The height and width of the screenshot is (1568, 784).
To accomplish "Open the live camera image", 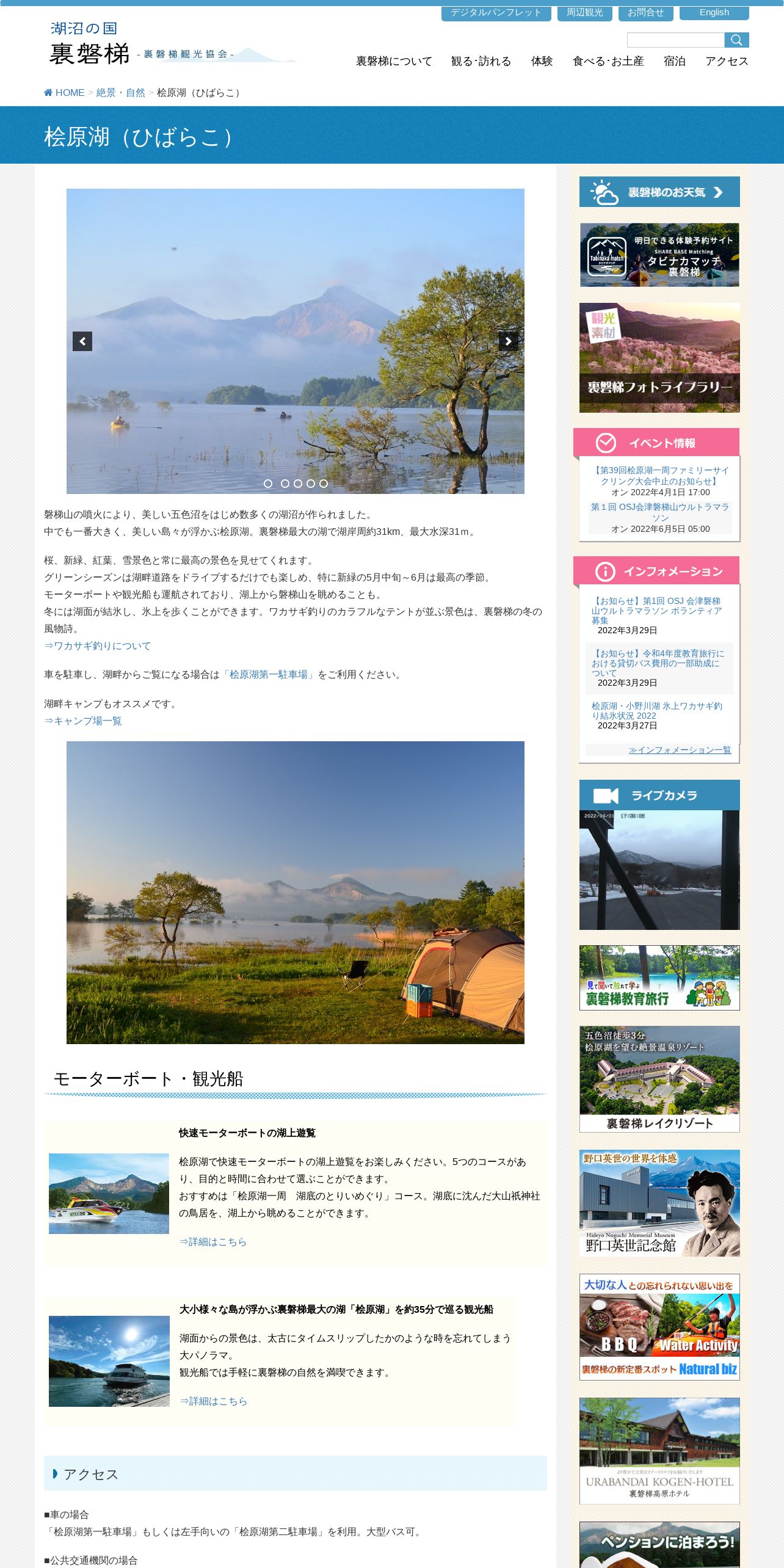I will [x=659, y=869].
